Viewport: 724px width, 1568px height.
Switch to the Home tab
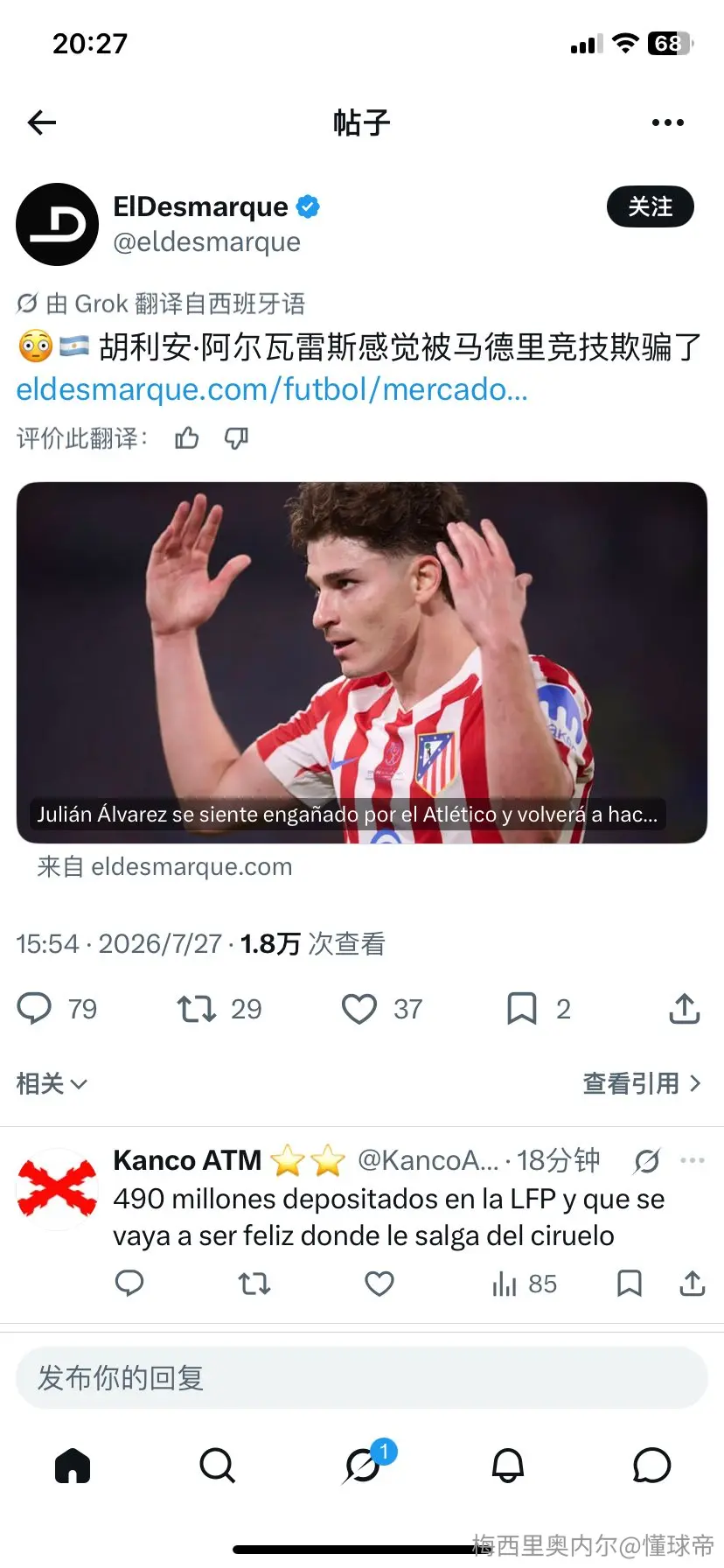point(73,1465)
